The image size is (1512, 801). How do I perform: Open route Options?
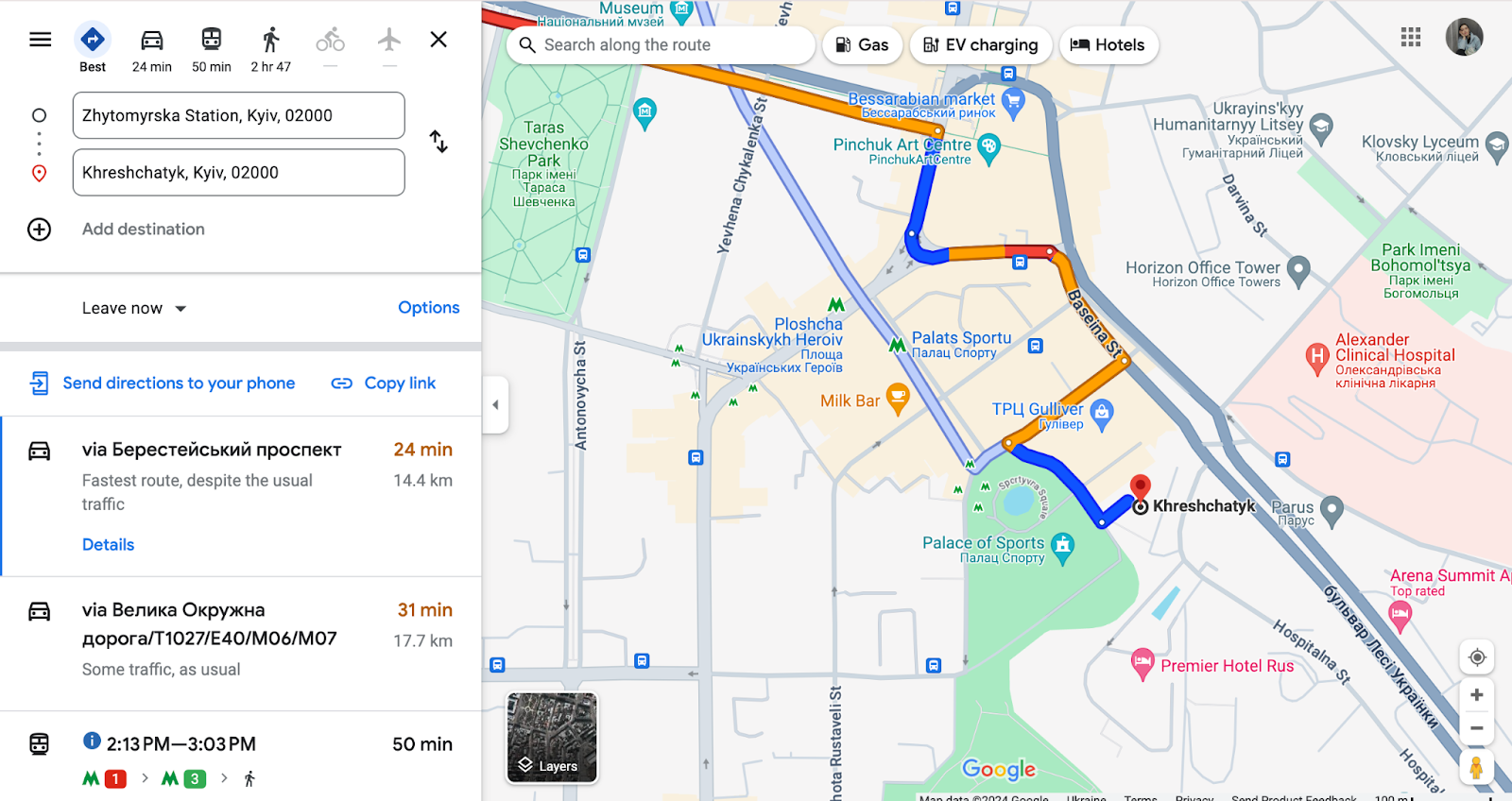click(x=428, y=308)
